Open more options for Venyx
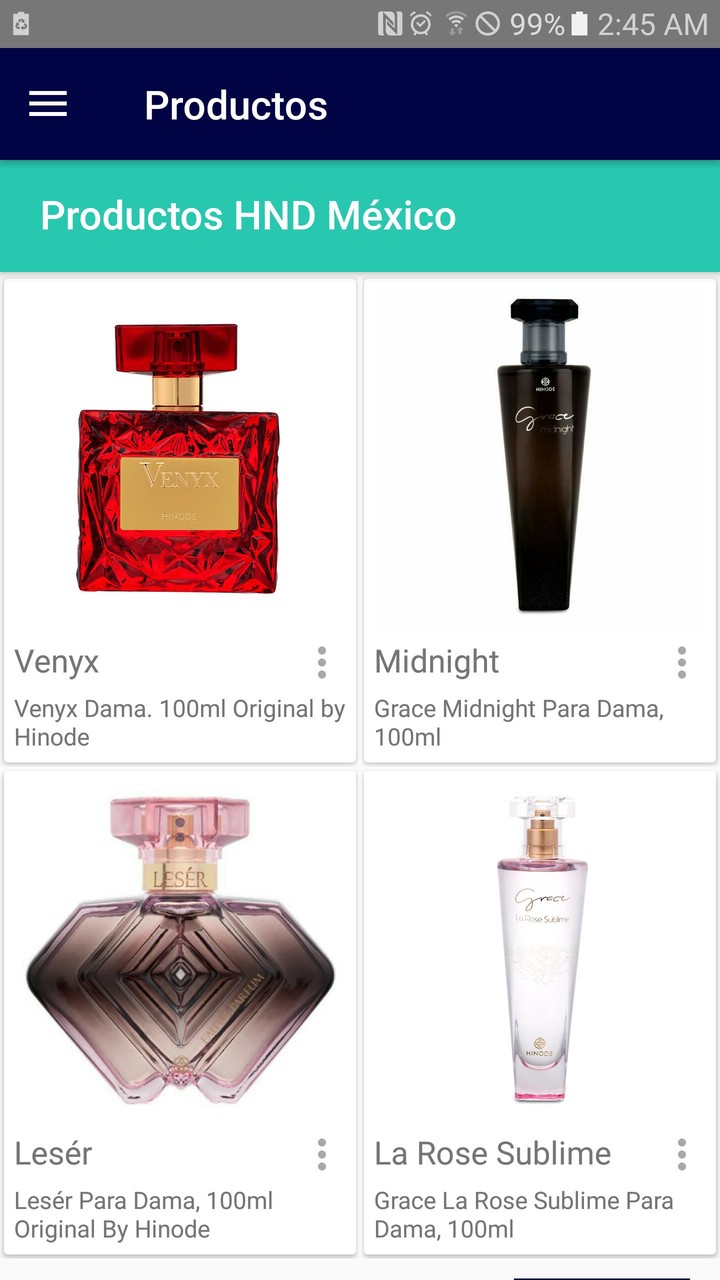Screen dimensions: 720x1280 click(x=321, y=662)
